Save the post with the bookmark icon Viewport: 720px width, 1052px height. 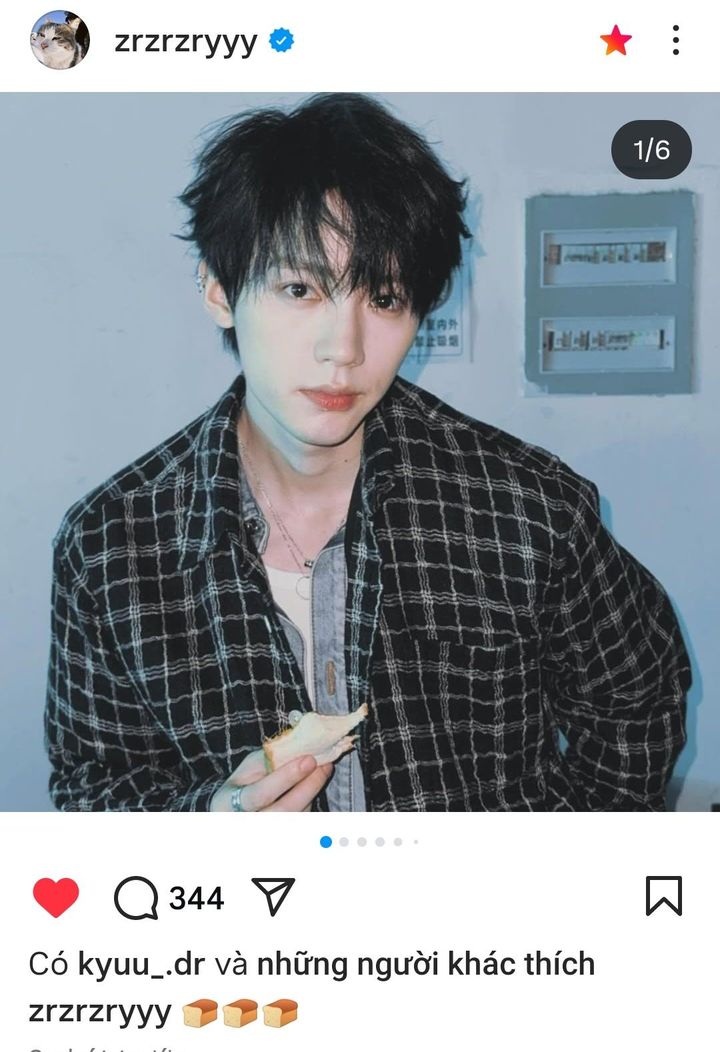664,896
